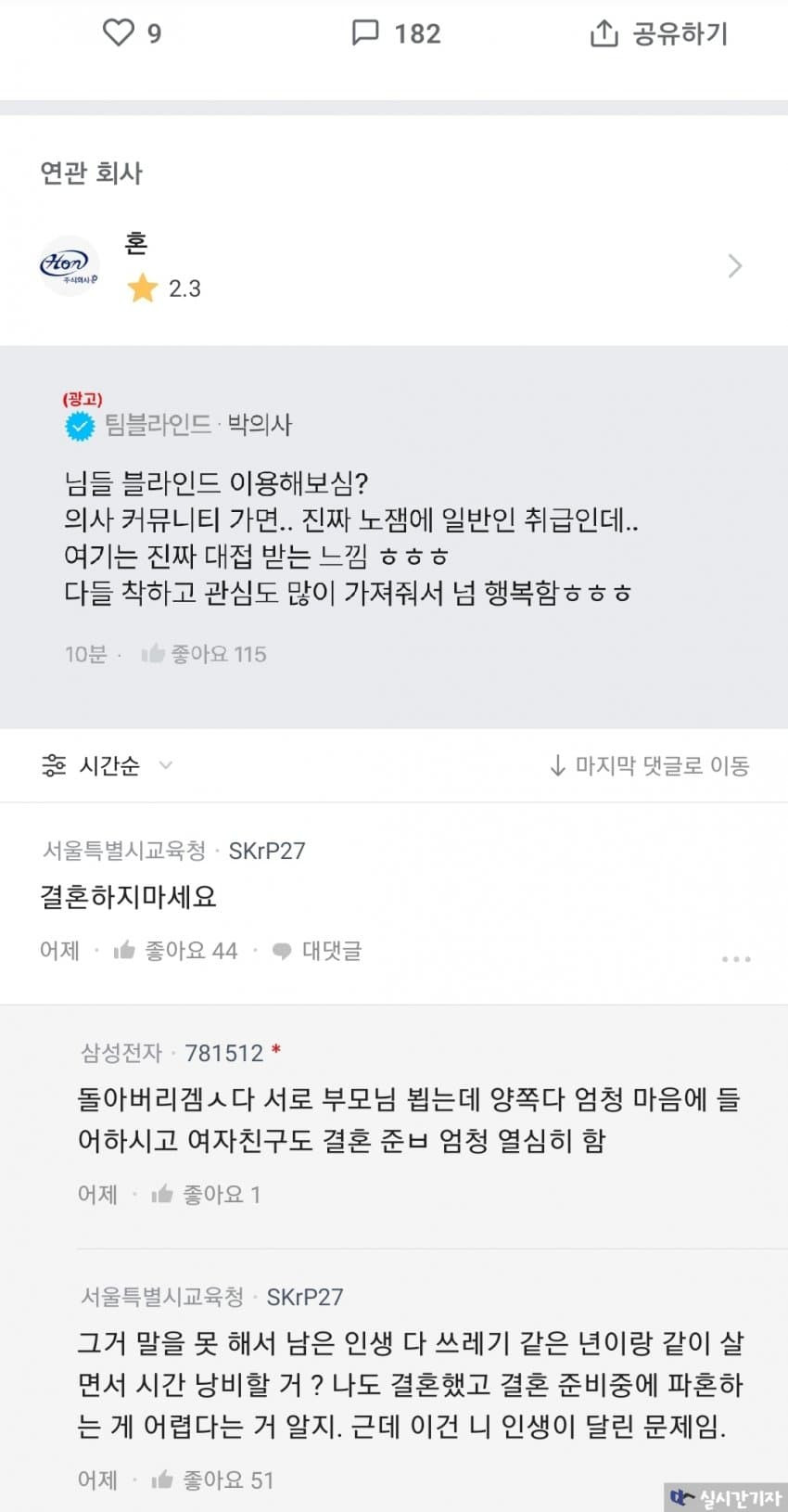Like the post with the heart icon
This screenshot has width=788, height=1512.
coord(119,33)
